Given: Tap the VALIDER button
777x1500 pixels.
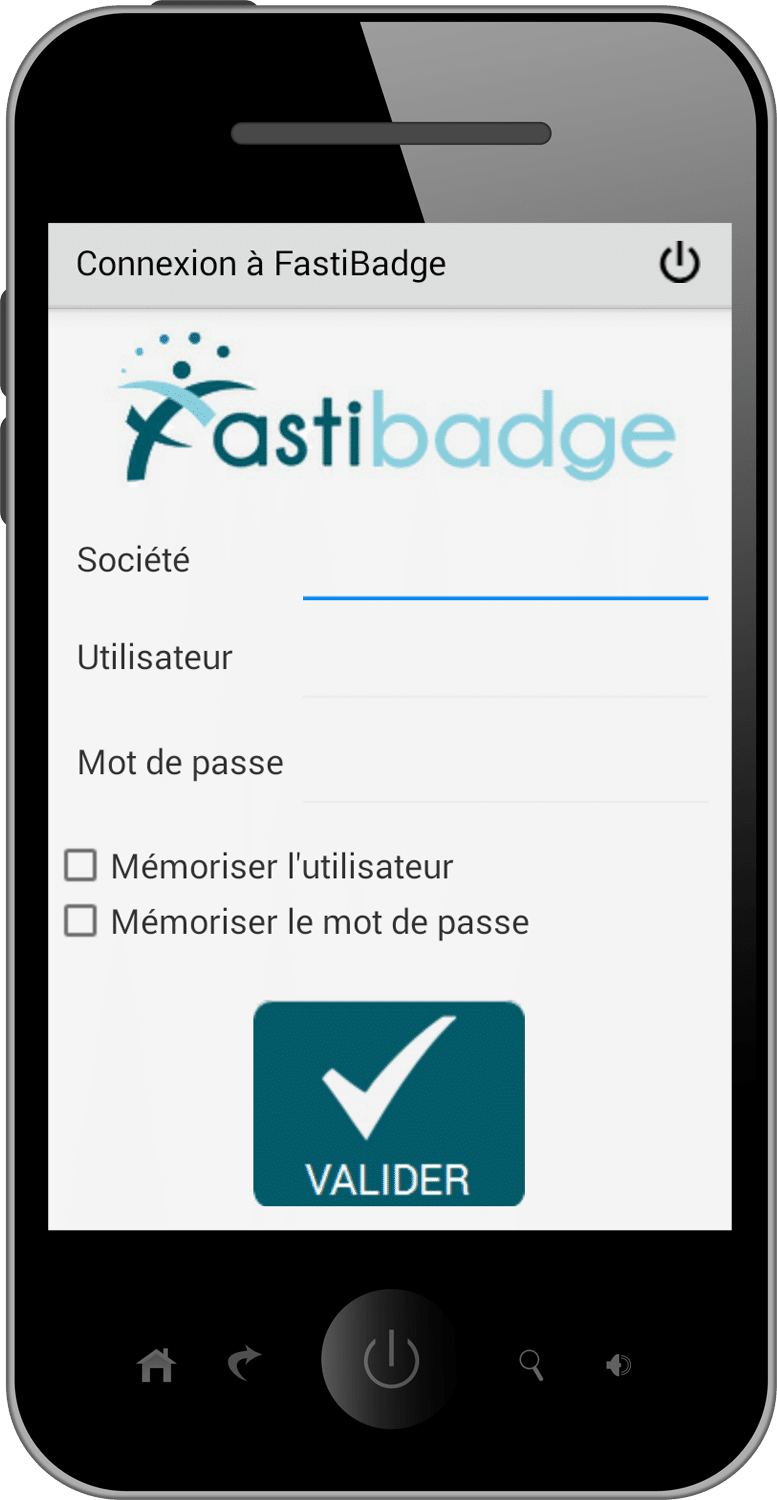Looking at the screenshot, I should [389, 1103].
